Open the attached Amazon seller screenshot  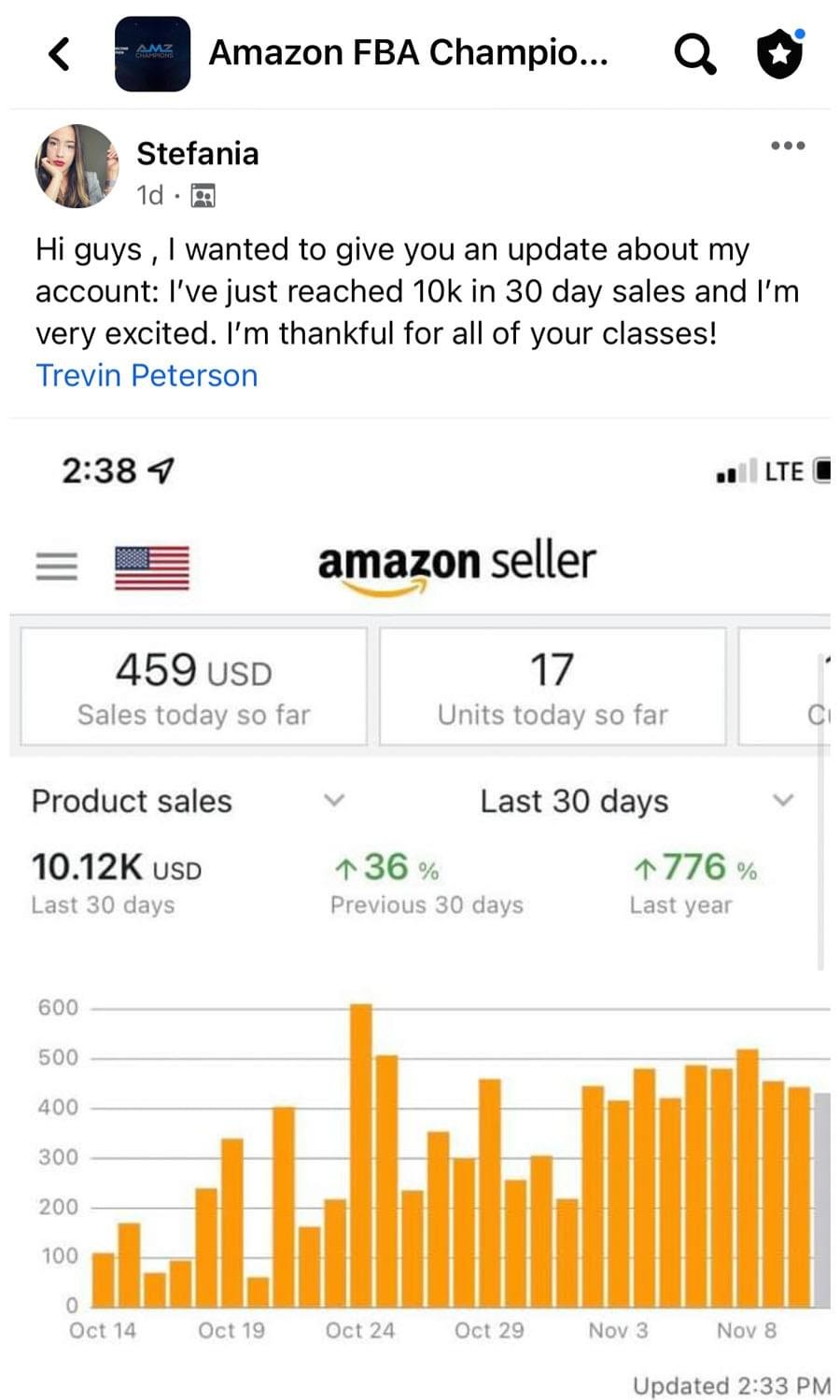[x=420, y=910]
